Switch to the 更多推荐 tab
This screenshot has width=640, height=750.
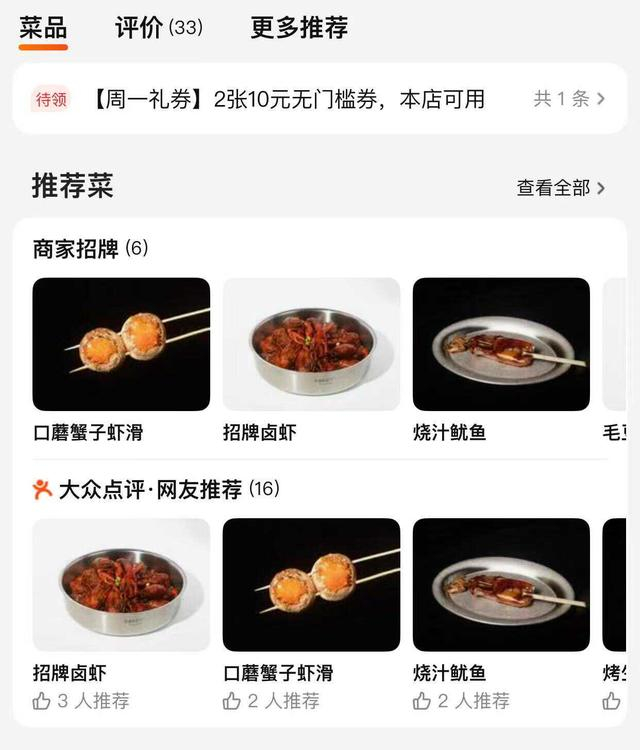pos(299,28)
